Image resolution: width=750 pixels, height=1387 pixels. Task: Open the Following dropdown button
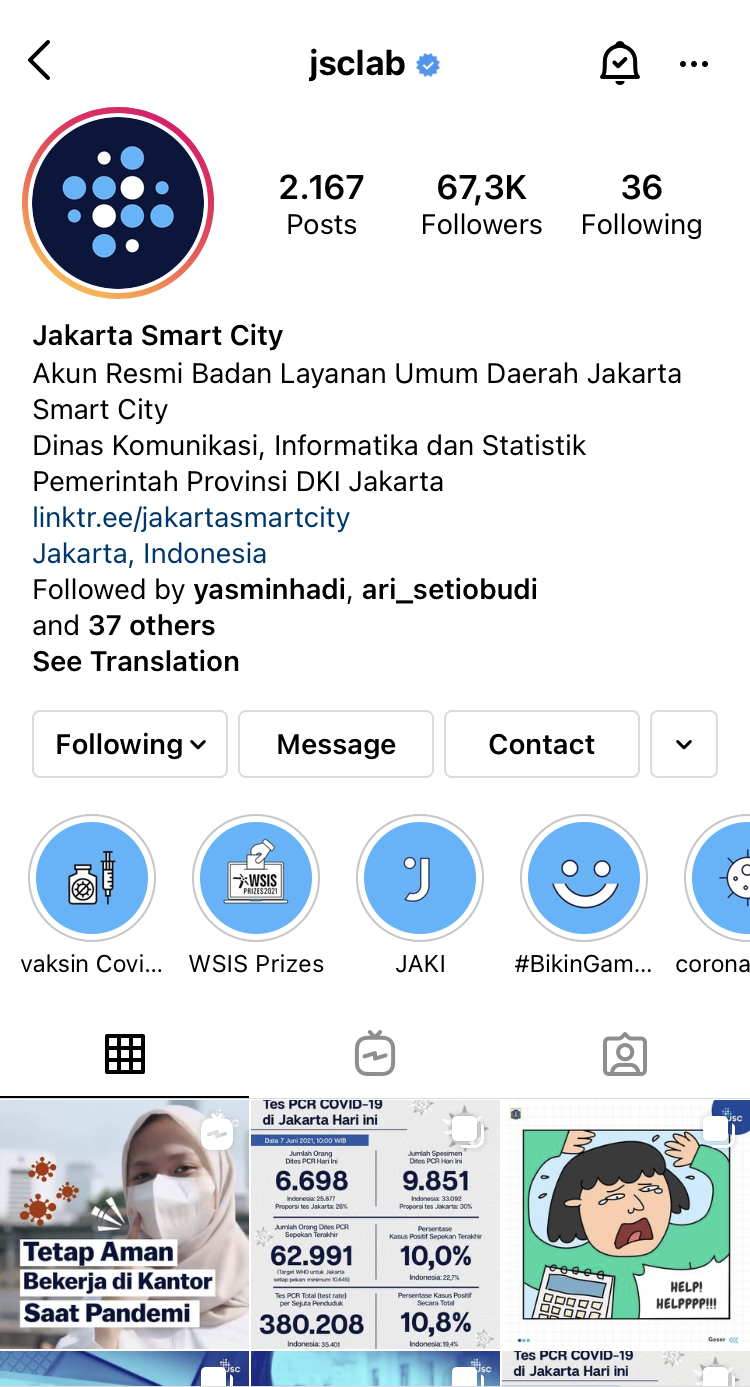tap(130, 744)
